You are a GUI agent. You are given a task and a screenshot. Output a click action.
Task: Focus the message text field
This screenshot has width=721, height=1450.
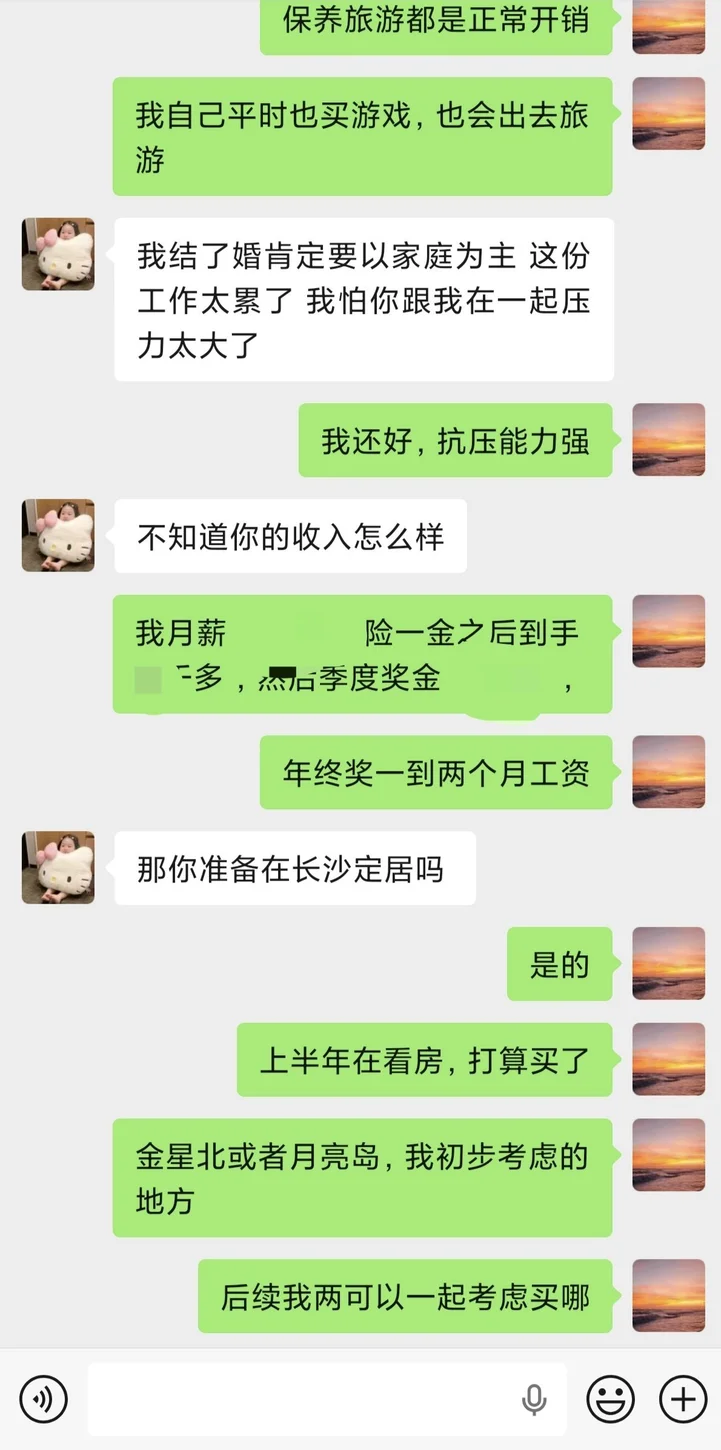(300, 1399)
